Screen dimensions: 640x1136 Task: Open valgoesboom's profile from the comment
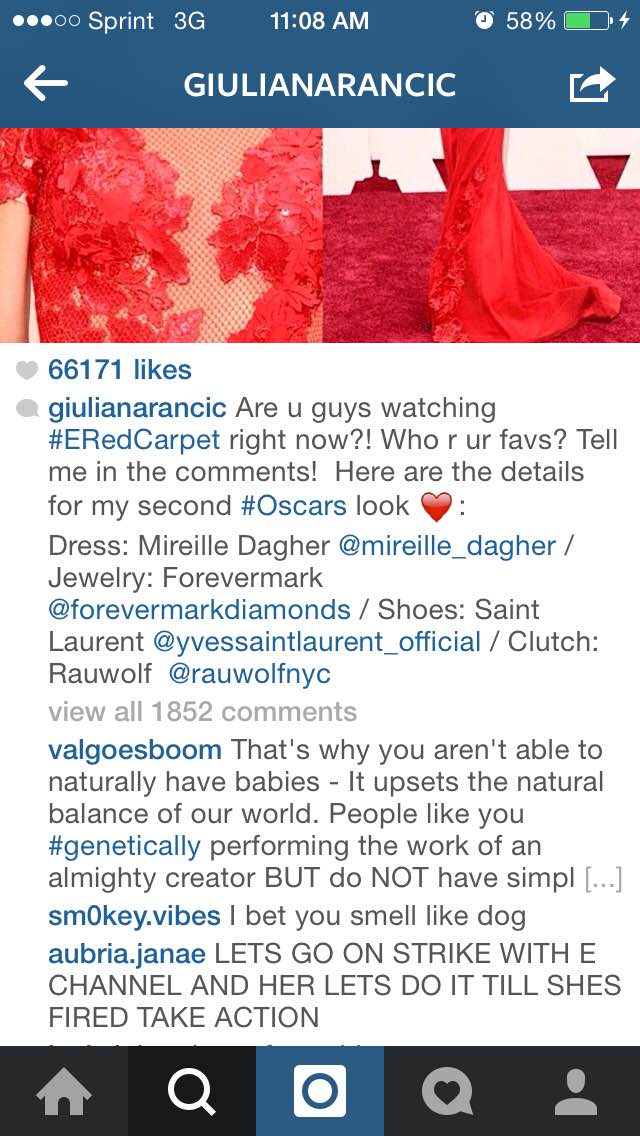click(135, 750)
